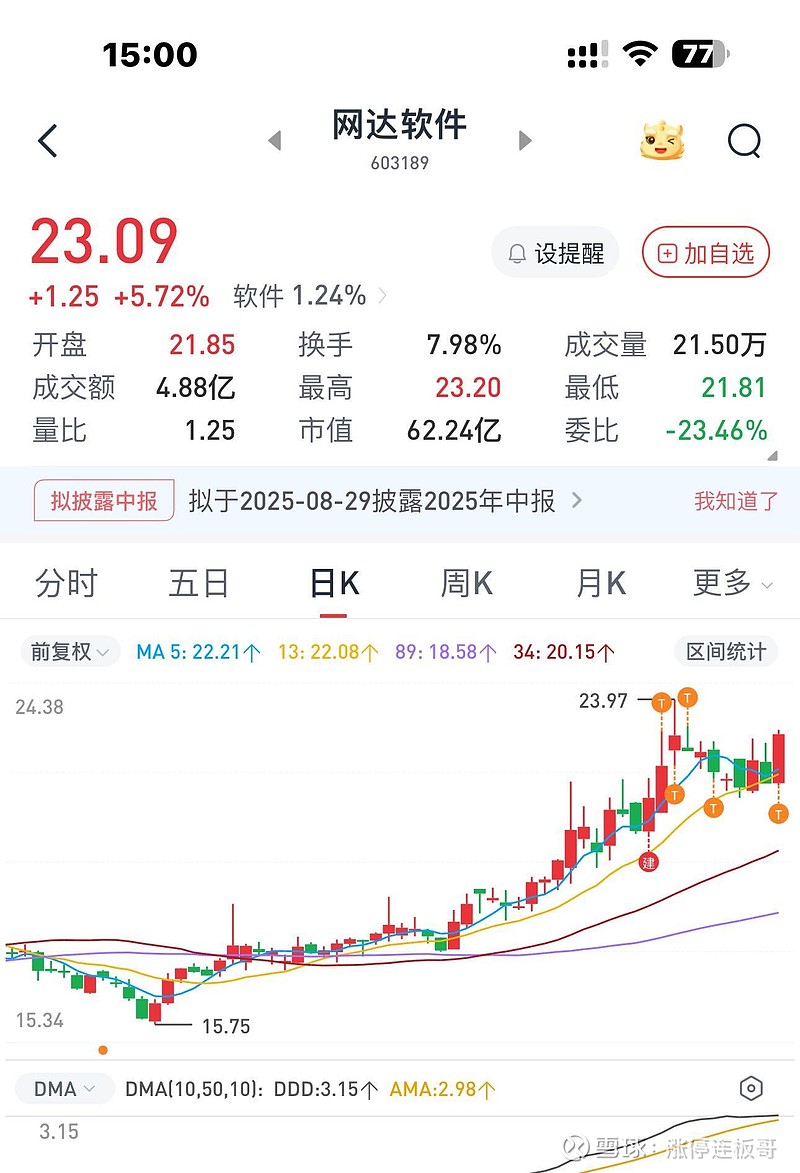The width and height of the screenshot is (800, 1173).
Task: Open the search magnifier icon
Action: click(744, 142)
